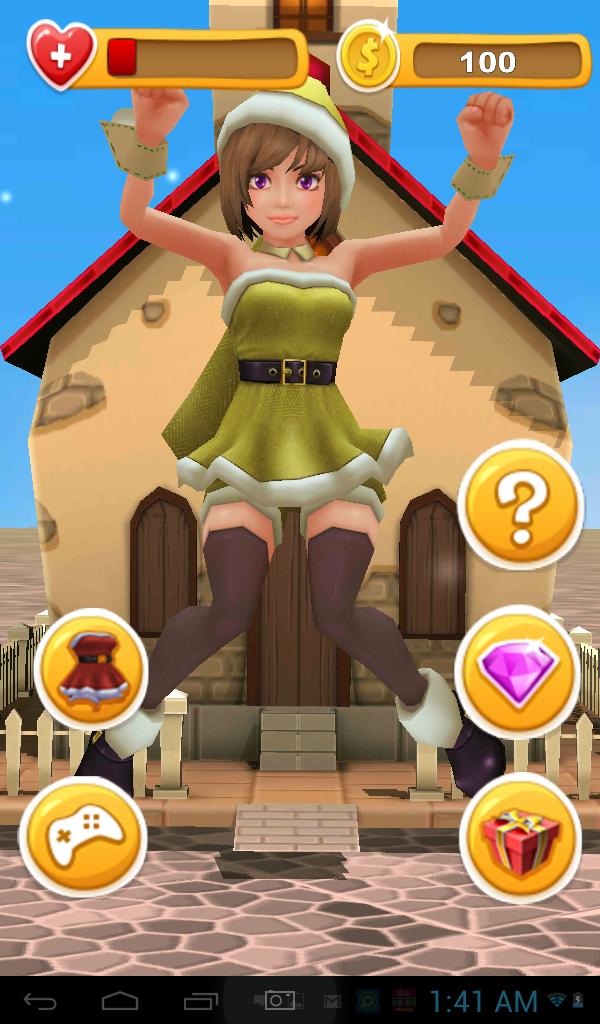Open the pink gem shop
Image resolution: width=600 pixels, height=1024 pixels.
click(x=518, y=667)
